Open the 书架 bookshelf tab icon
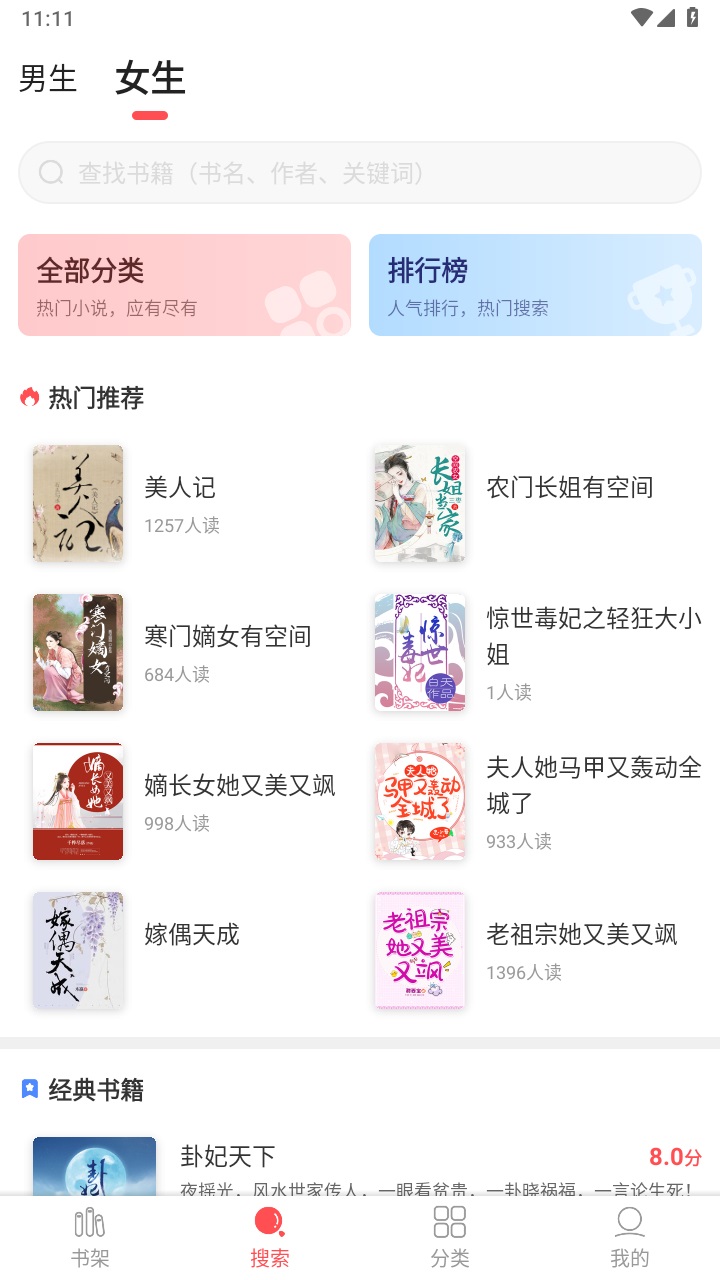This screenshot has height=1280, width=720. click(x=90, y=1220)
